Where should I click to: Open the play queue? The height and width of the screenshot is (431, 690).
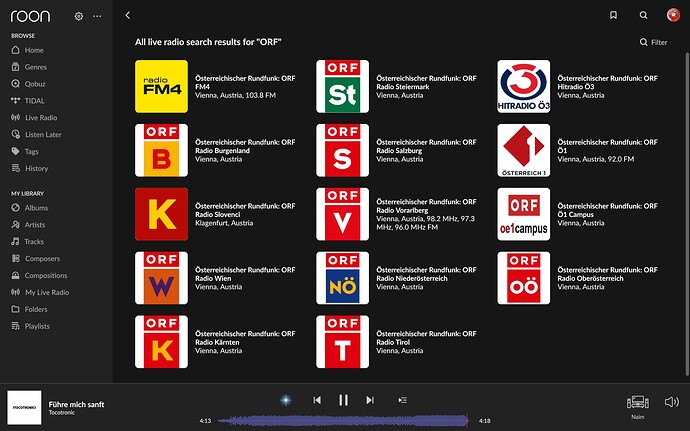pyautogui.click(x=402, y=399)
